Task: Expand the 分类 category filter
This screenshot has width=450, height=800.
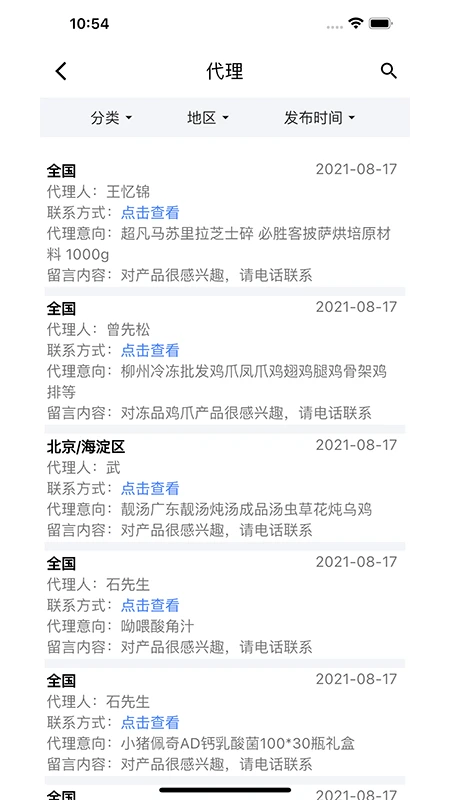Action: coord(111,118)
